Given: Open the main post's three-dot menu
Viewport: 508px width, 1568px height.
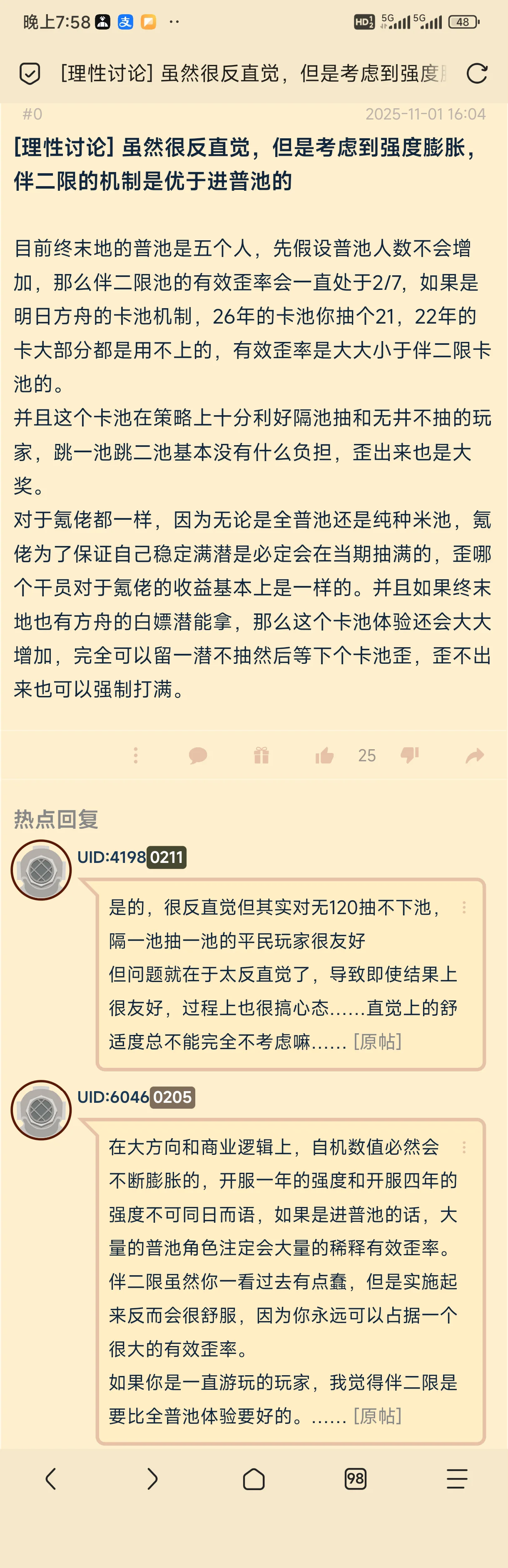Looking at the screenshot, I should click(136, 755).
